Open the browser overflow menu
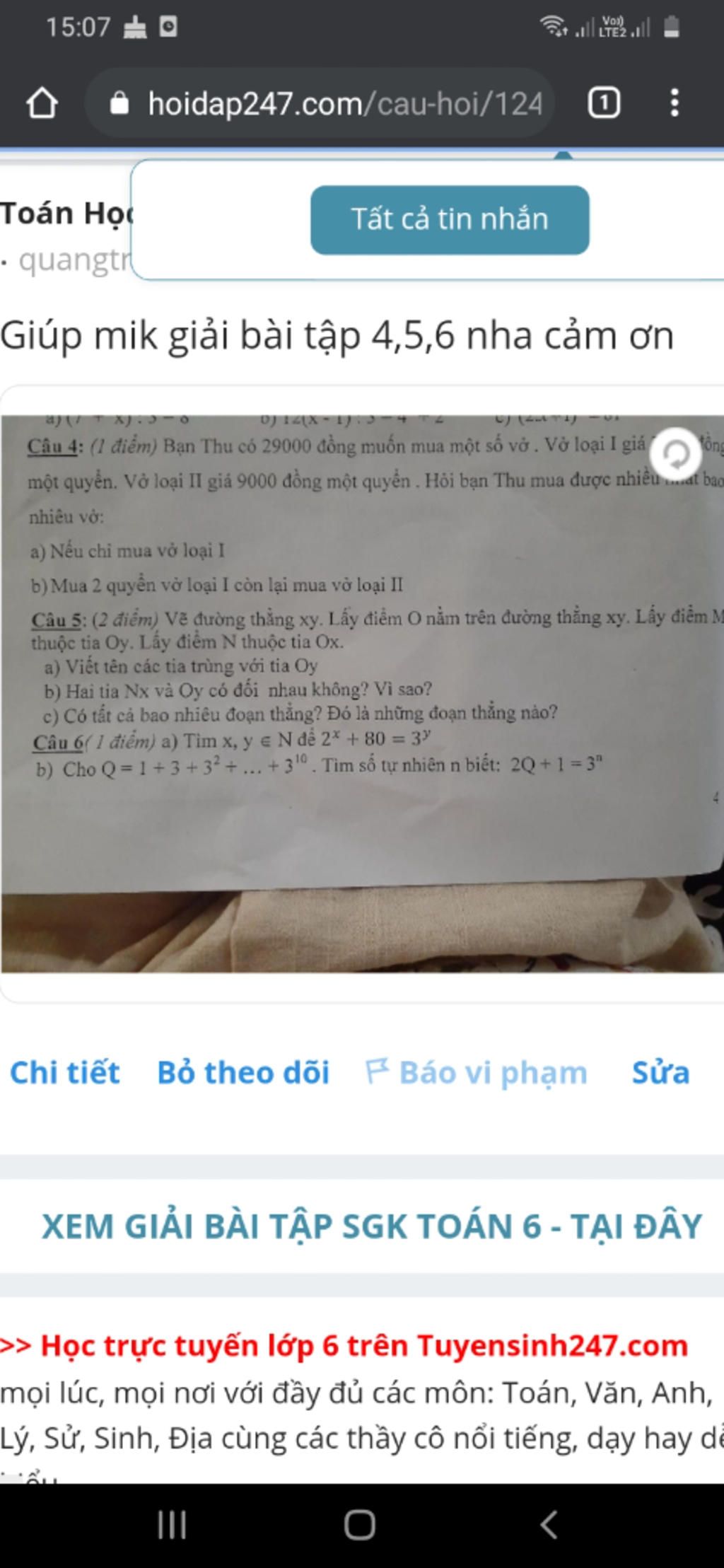This screenshot has width=724, height=1568. (675, 103)
